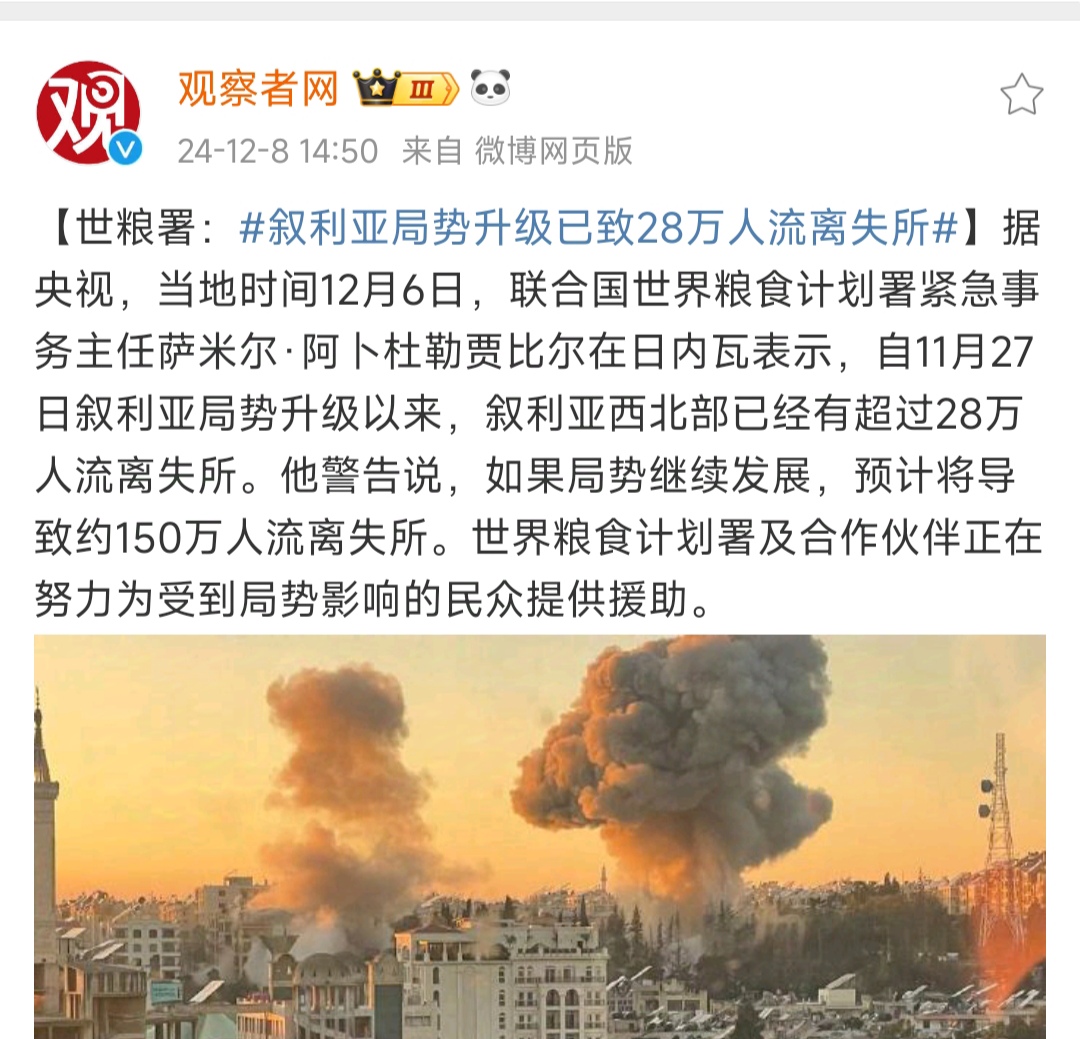
Task: Tap the crown membership badge beside 观察者网
Action: [x=406, y=89]
